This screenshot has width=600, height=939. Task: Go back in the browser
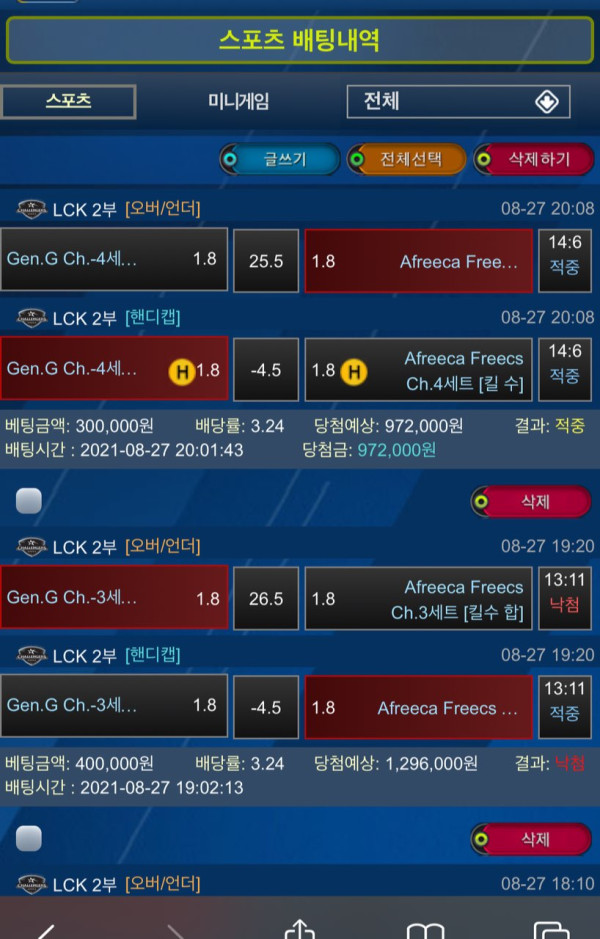click(x=45, y=930)
